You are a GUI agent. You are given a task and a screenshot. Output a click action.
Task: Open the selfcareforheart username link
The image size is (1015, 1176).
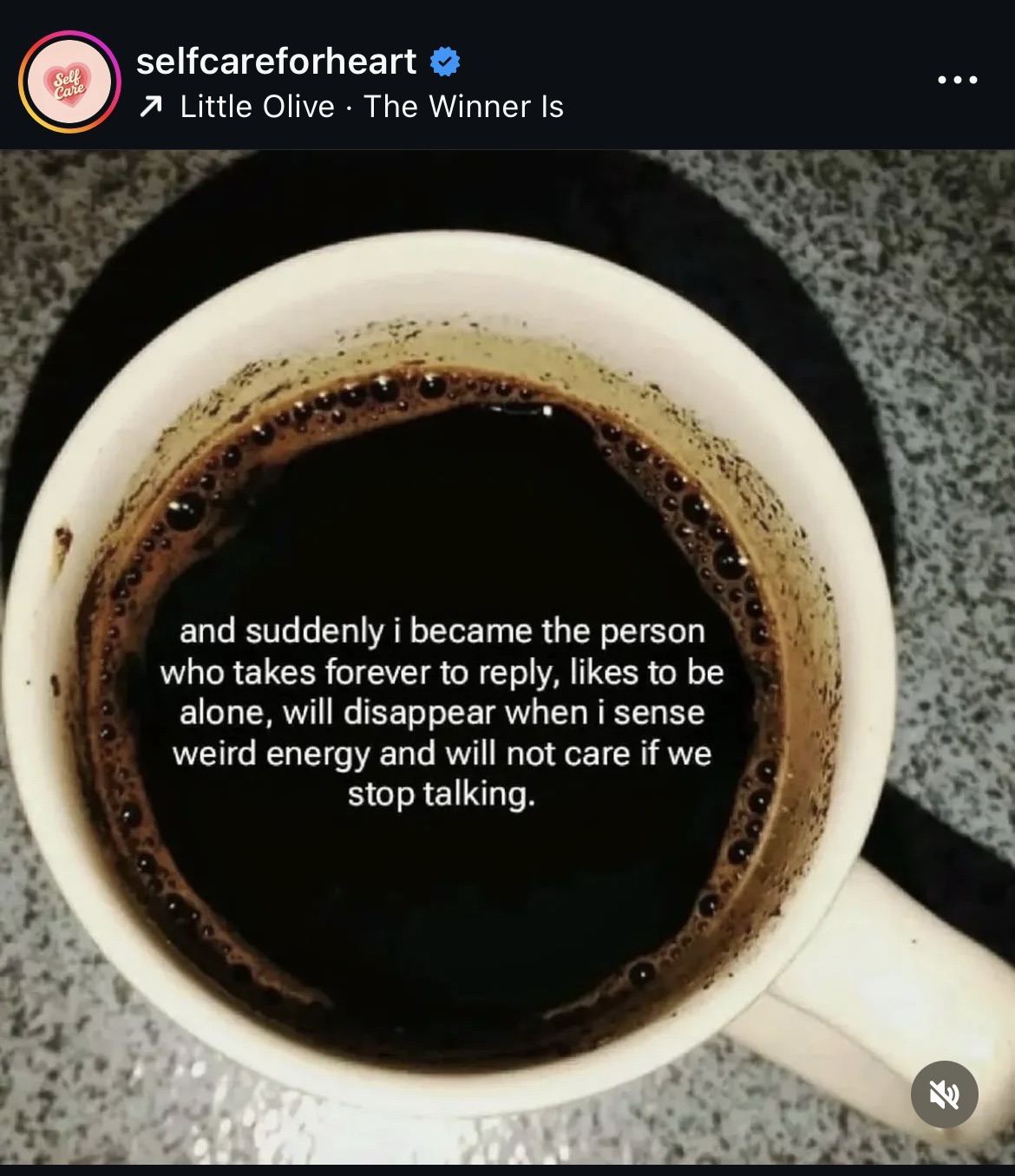tap(276, 62)
